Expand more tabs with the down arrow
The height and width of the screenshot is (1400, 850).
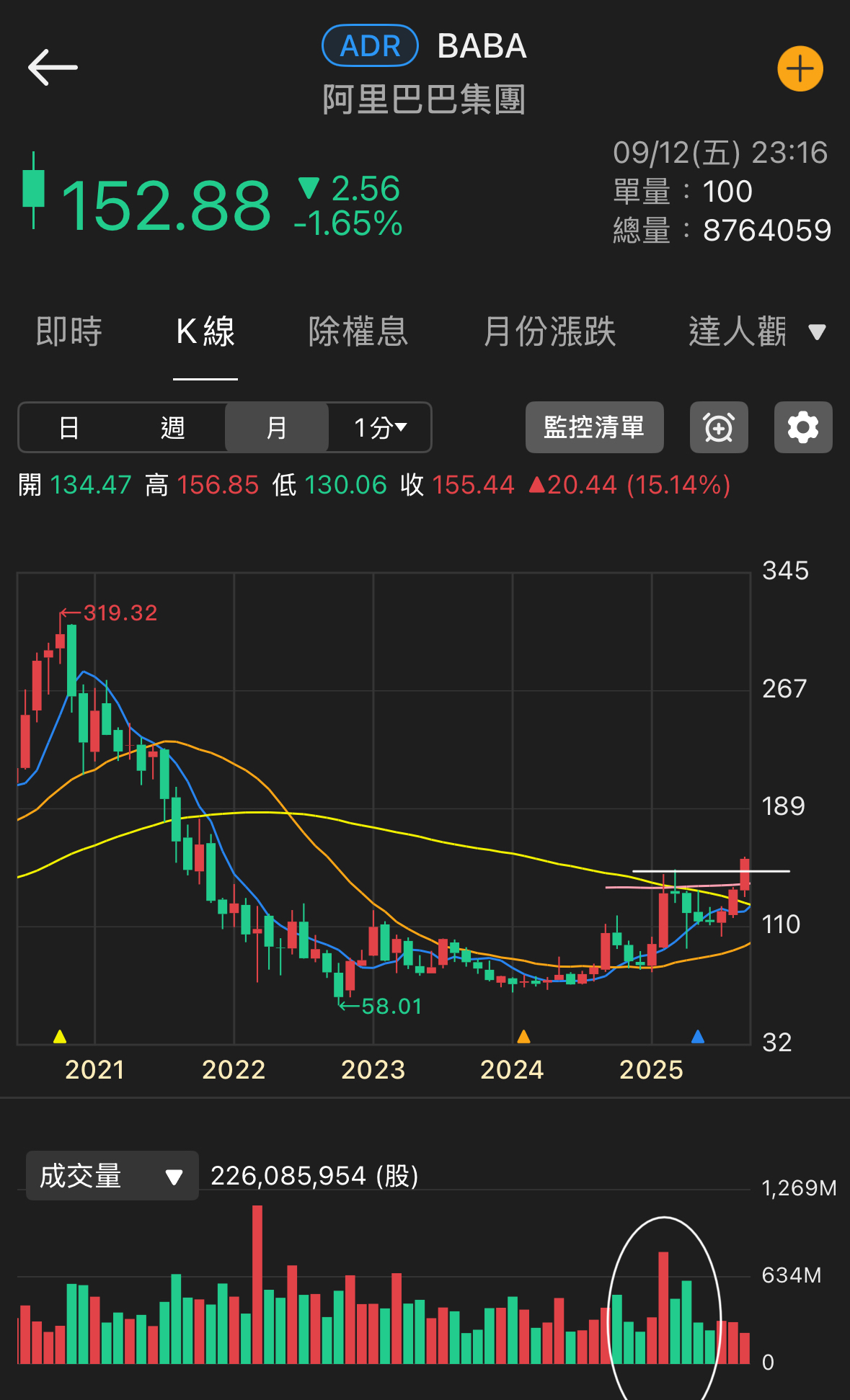click(x=817, y=332)
